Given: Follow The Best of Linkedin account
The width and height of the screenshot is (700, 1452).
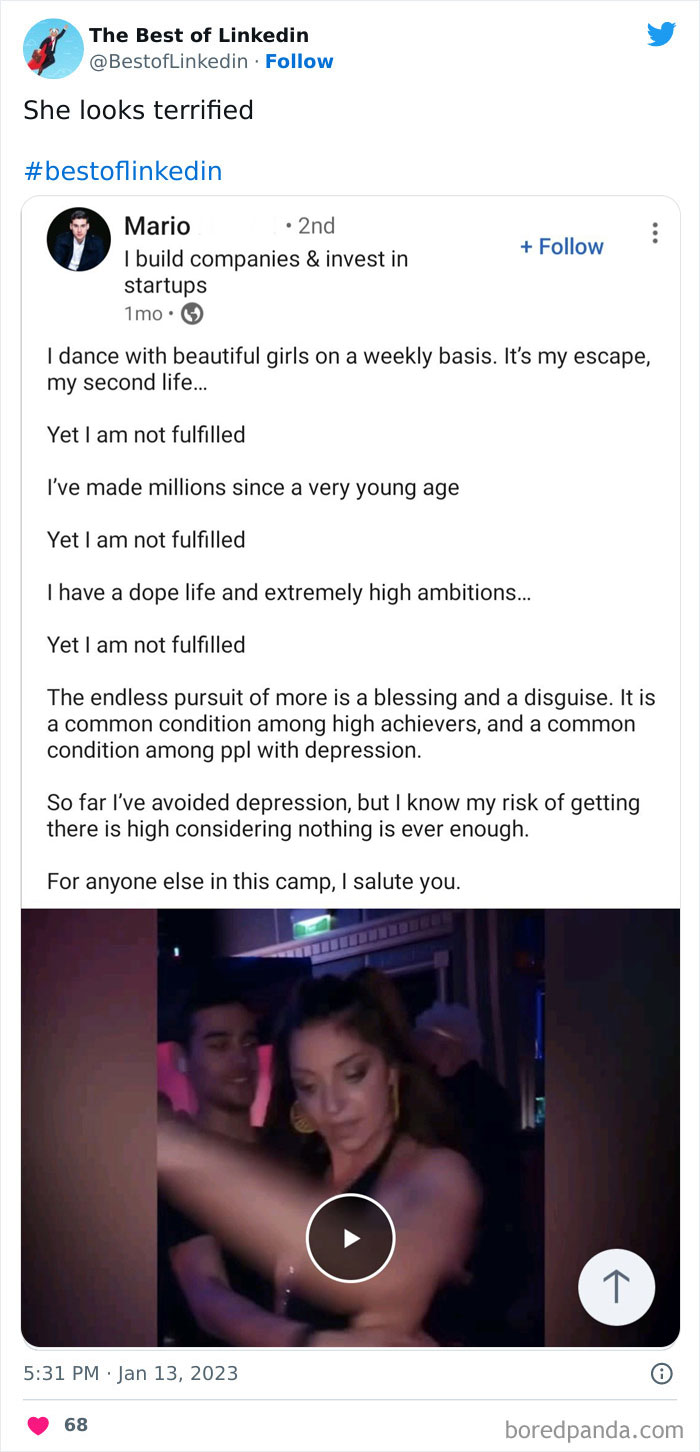Looking at the screenshot, I should [x=299, y=61].
